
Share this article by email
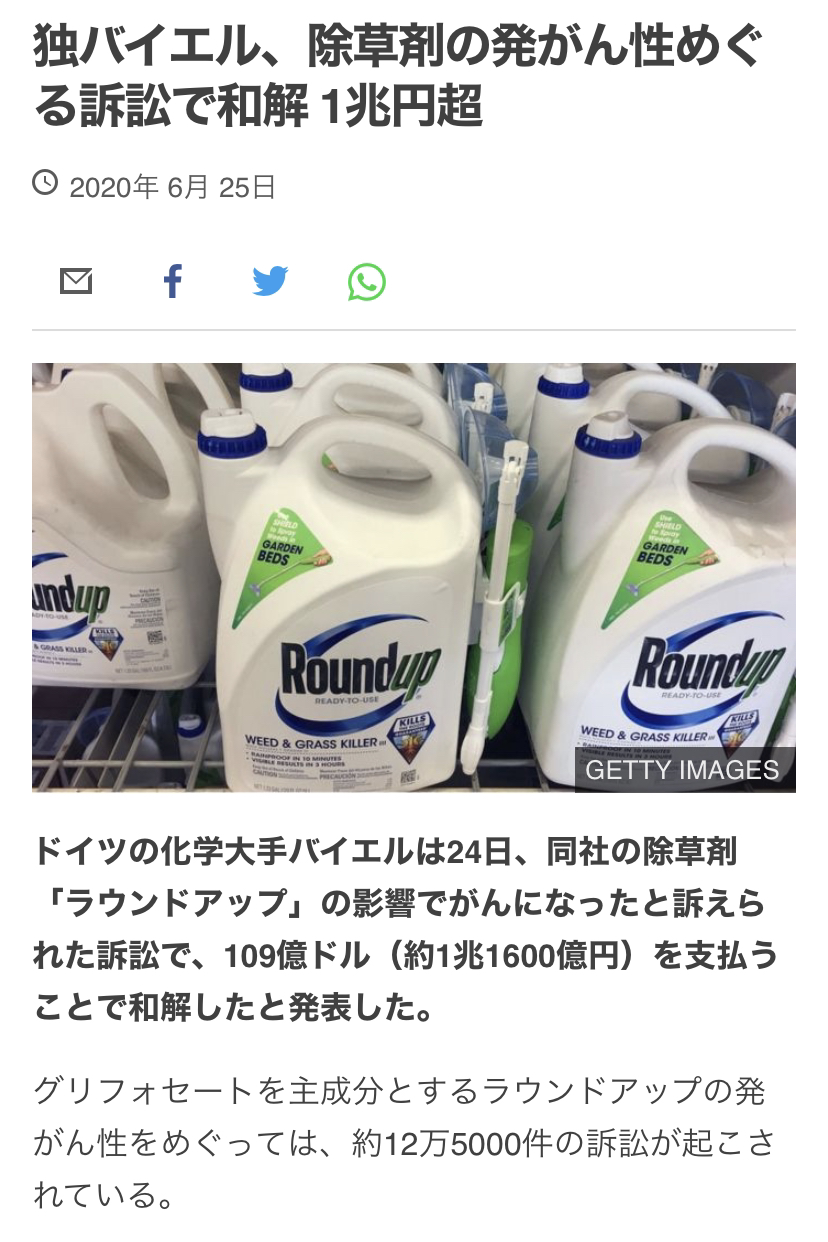(76, 282)
